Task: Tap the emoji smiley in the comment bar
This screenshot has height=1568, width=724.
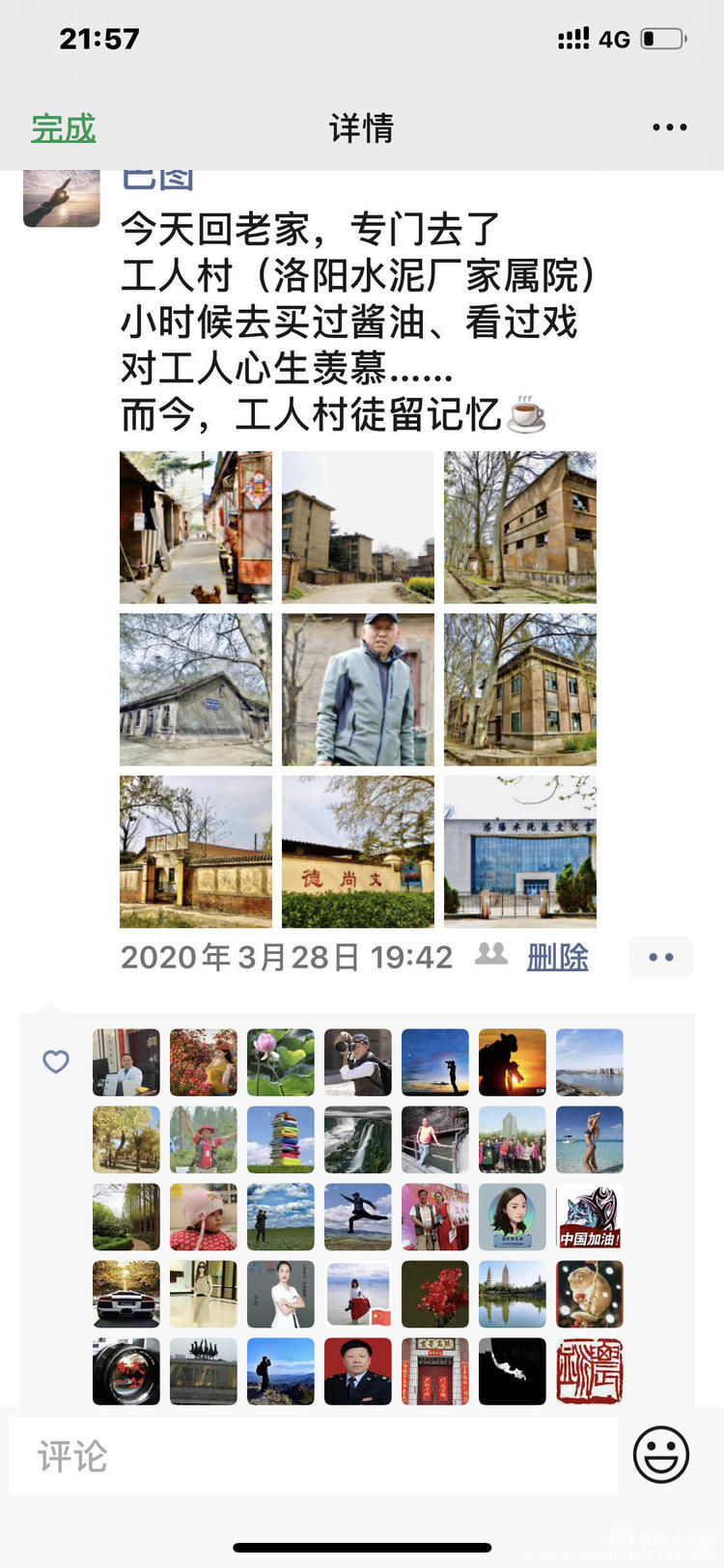Action: pyautogui.click(x=660, y=1456)
